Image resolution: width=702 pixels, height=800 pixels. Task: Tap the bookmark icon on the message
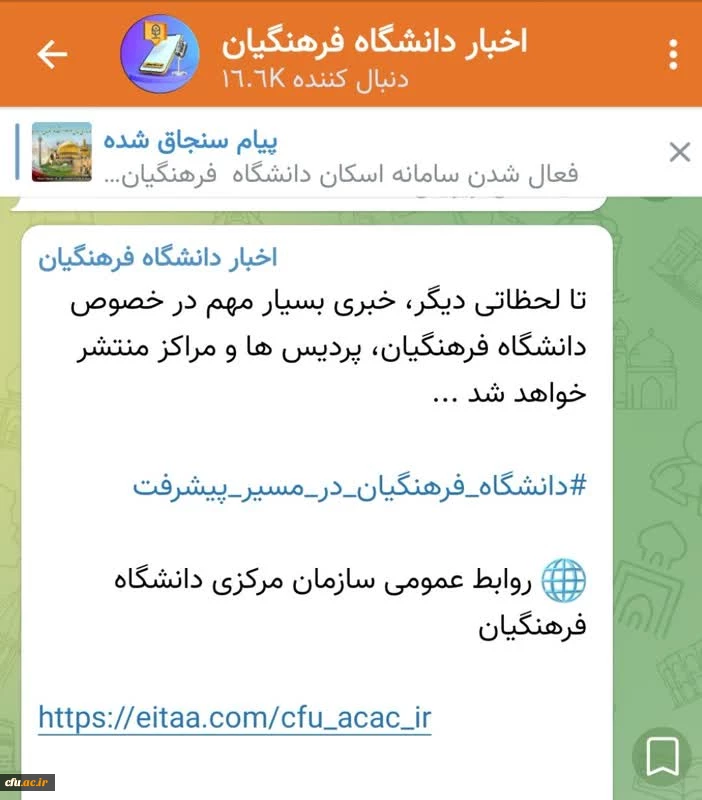click(x=662, y=756)
